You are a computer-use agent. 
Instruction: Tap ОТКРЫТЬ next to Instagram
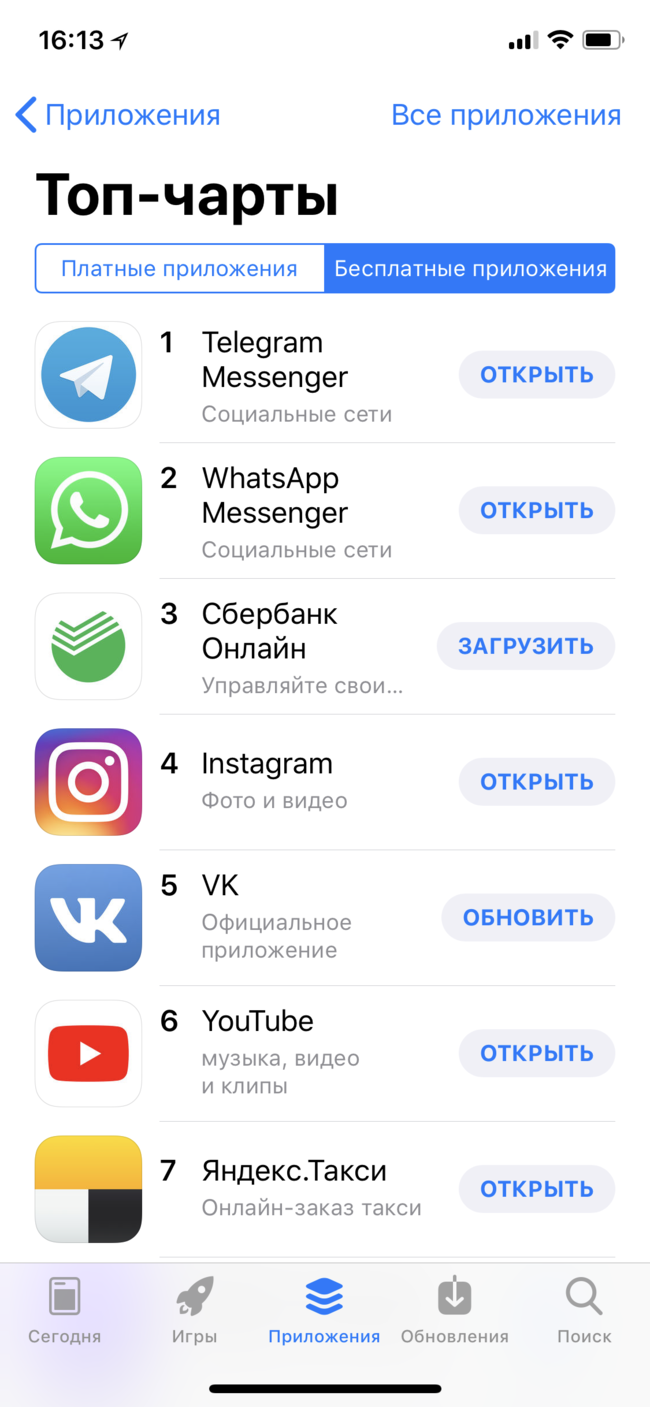point(537,782)
